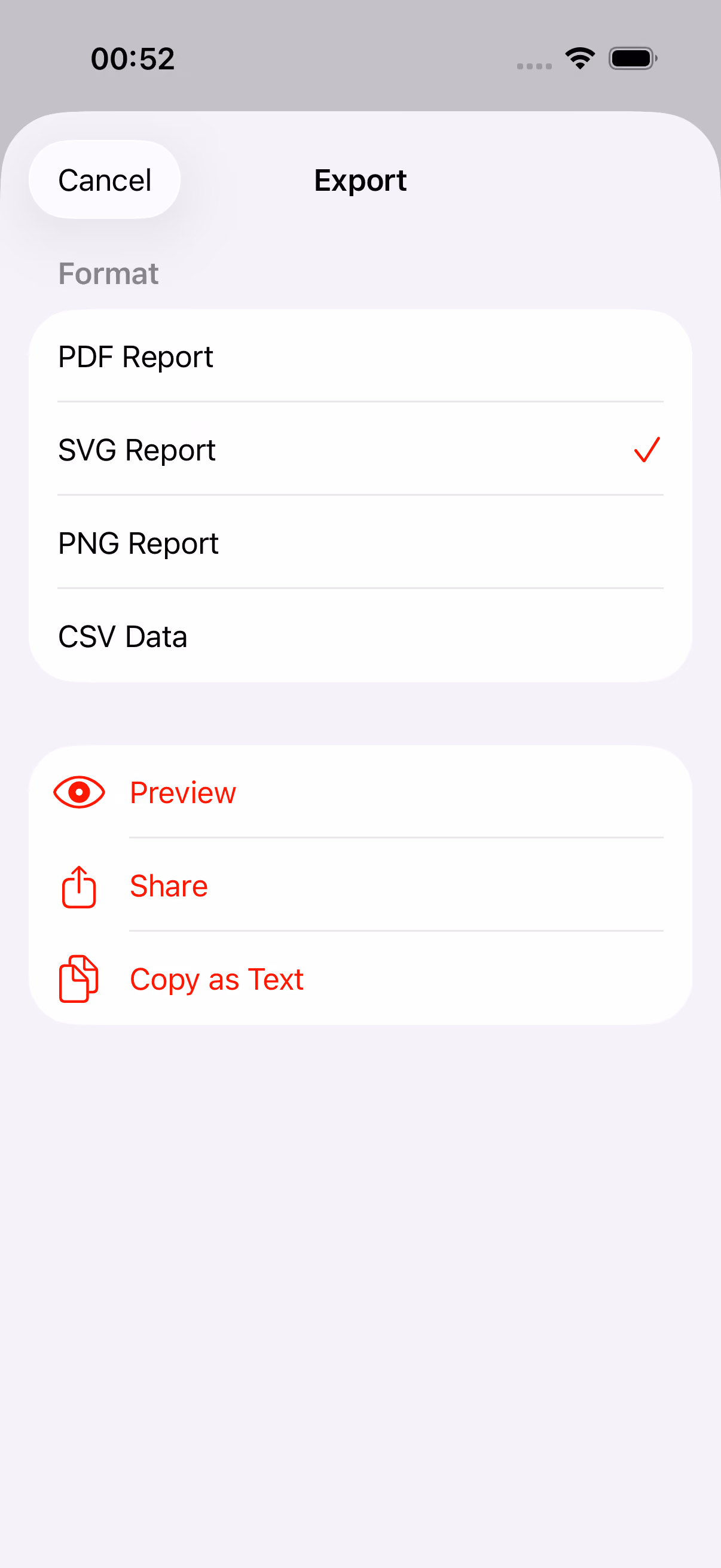Share the exported report
This screenshot has width=721, height=1568.
coord(360,885)
